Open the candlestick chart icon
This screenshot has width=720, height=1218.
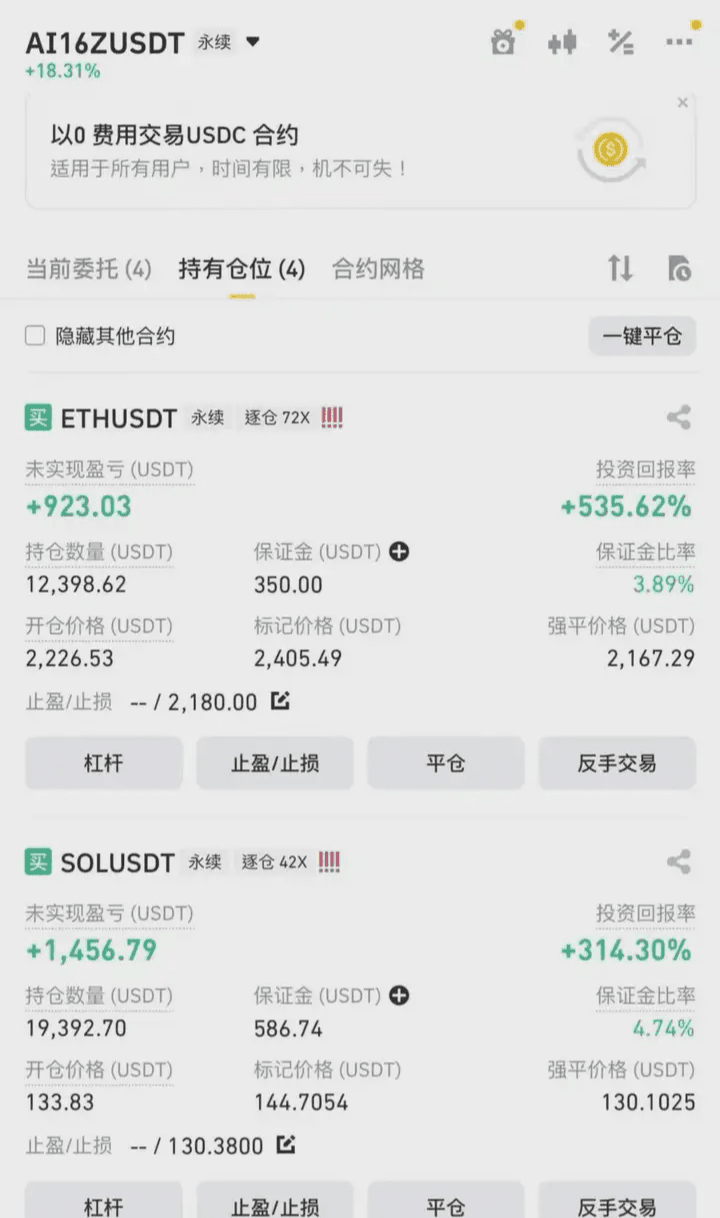pos(563,42)
